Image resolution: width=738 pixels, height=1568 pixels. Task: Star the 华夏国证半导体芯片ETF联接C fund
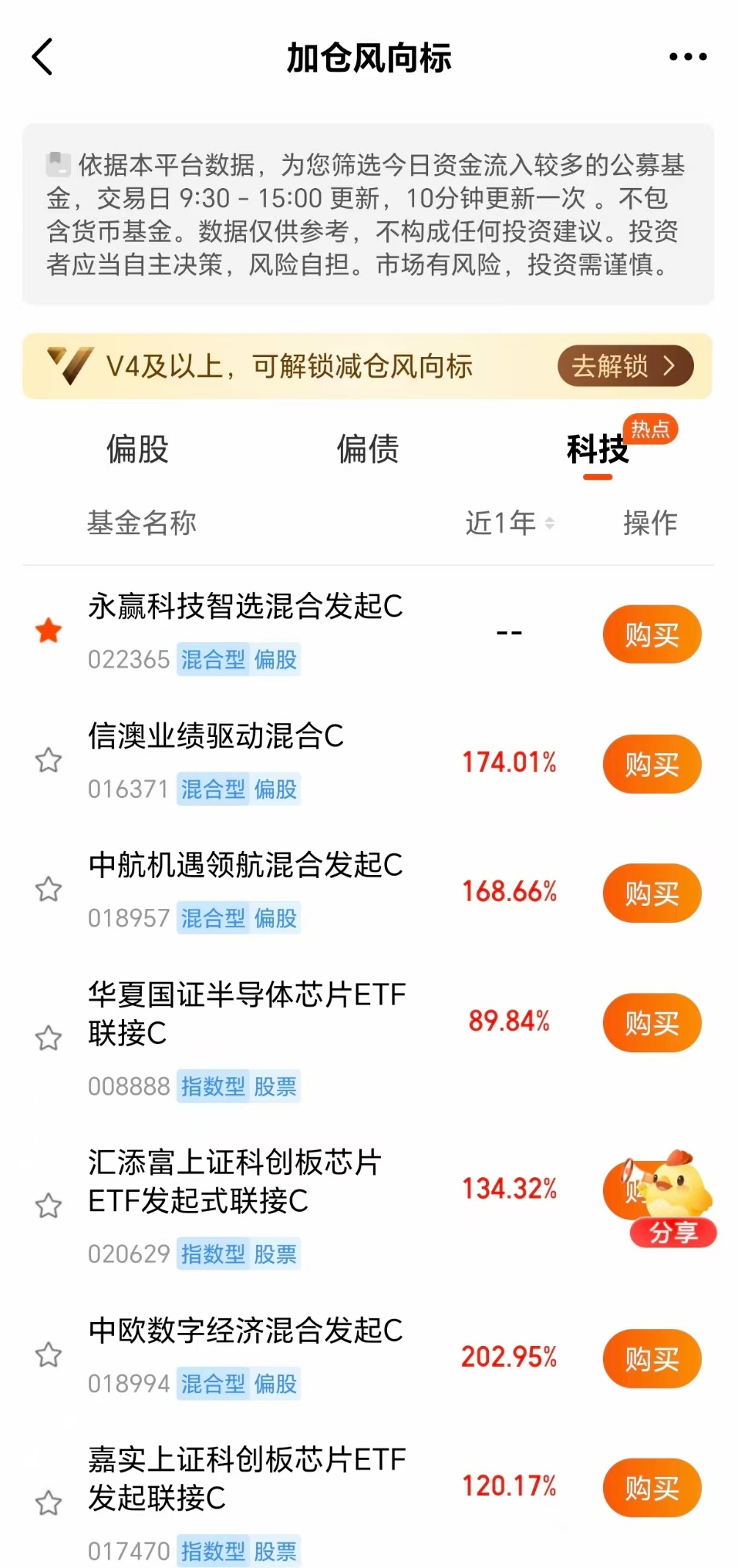(48, 1037)
